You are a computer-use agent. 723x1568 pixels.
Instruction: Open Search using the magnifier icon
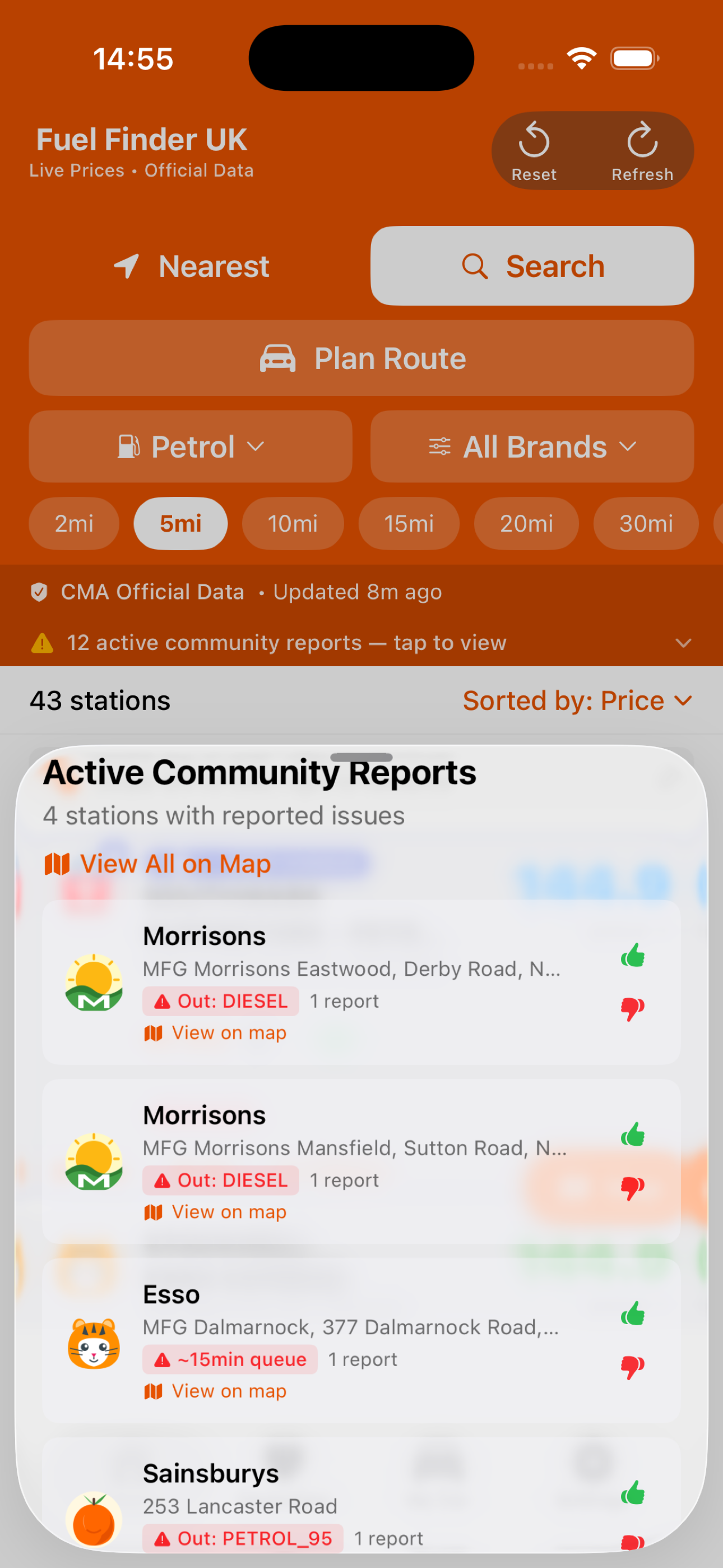pos(475,265)
